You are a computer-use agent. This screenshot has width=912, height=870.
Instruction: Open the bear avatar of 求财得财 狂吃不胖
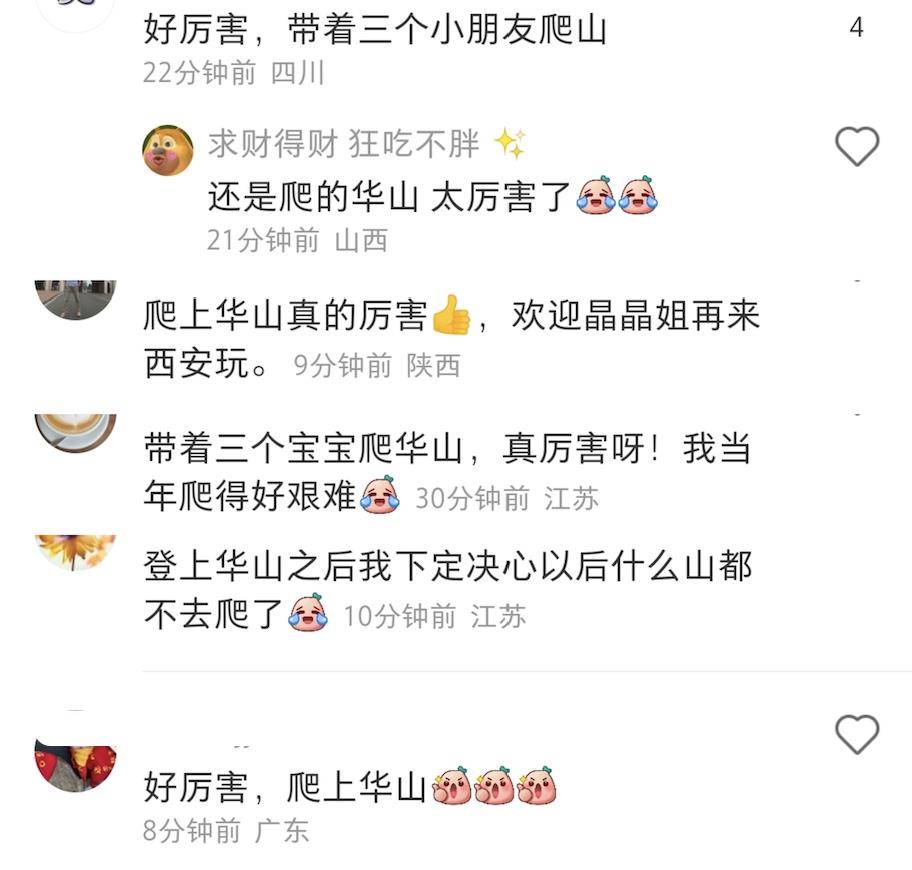tap(168, 151)
